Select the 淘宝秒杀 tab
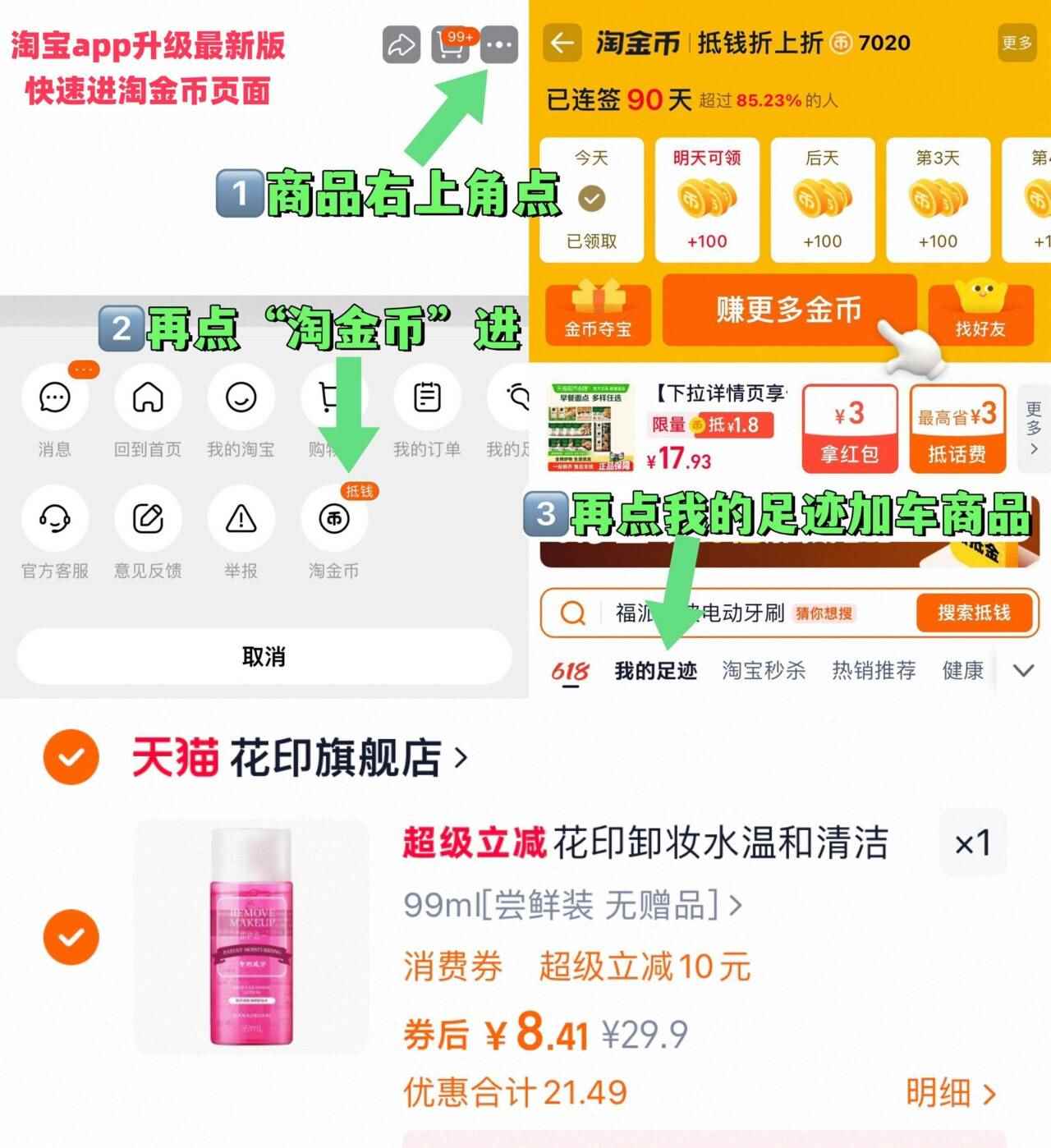This screenshot has height=1148, width=1051. click(x=764, y=669)
